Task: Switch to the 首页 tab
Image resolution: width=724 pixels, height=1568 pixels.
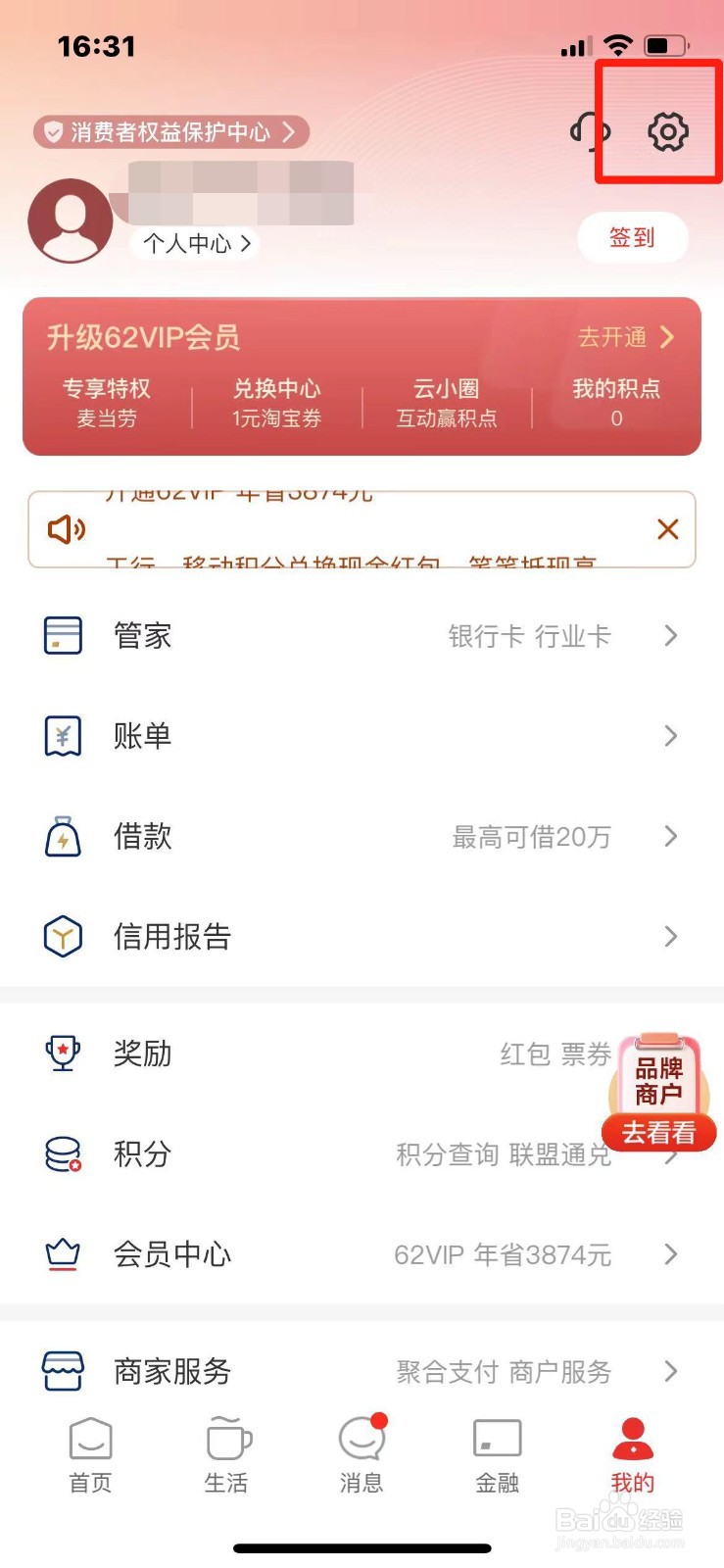Action: coord(90,1455)
